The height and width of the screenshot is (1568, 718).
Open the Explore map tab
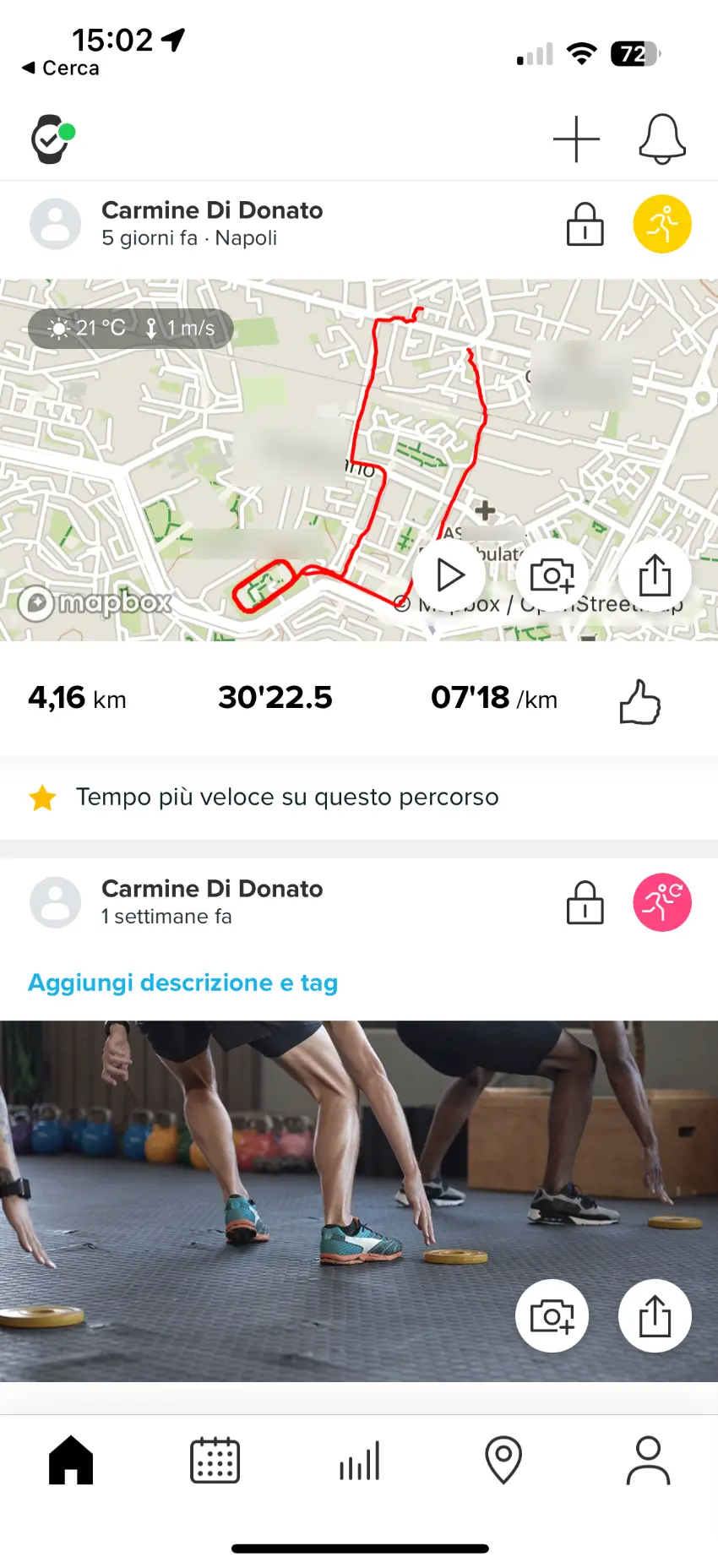(503, 1461)
